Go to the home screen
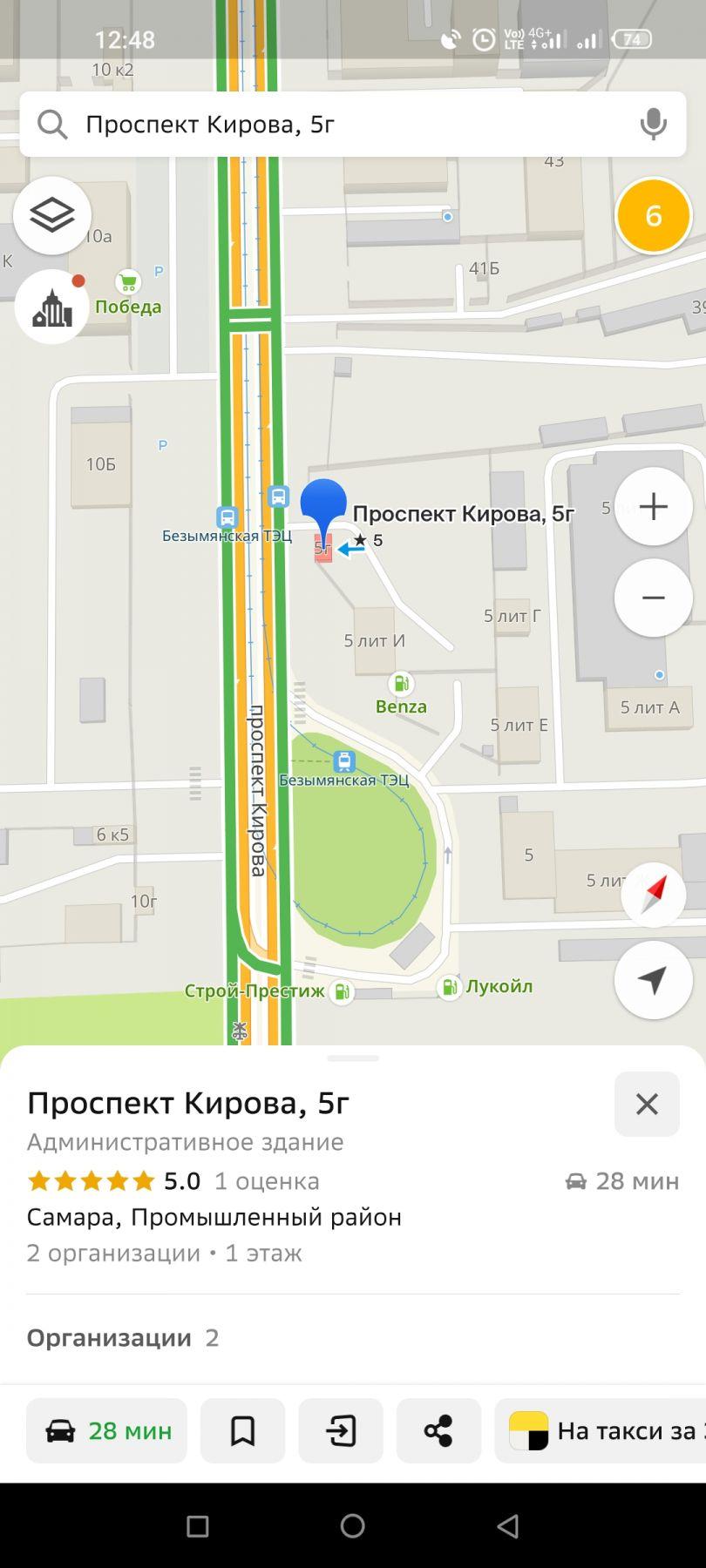Screen dimensions: 706x1568 click(x=353, y=1525)
